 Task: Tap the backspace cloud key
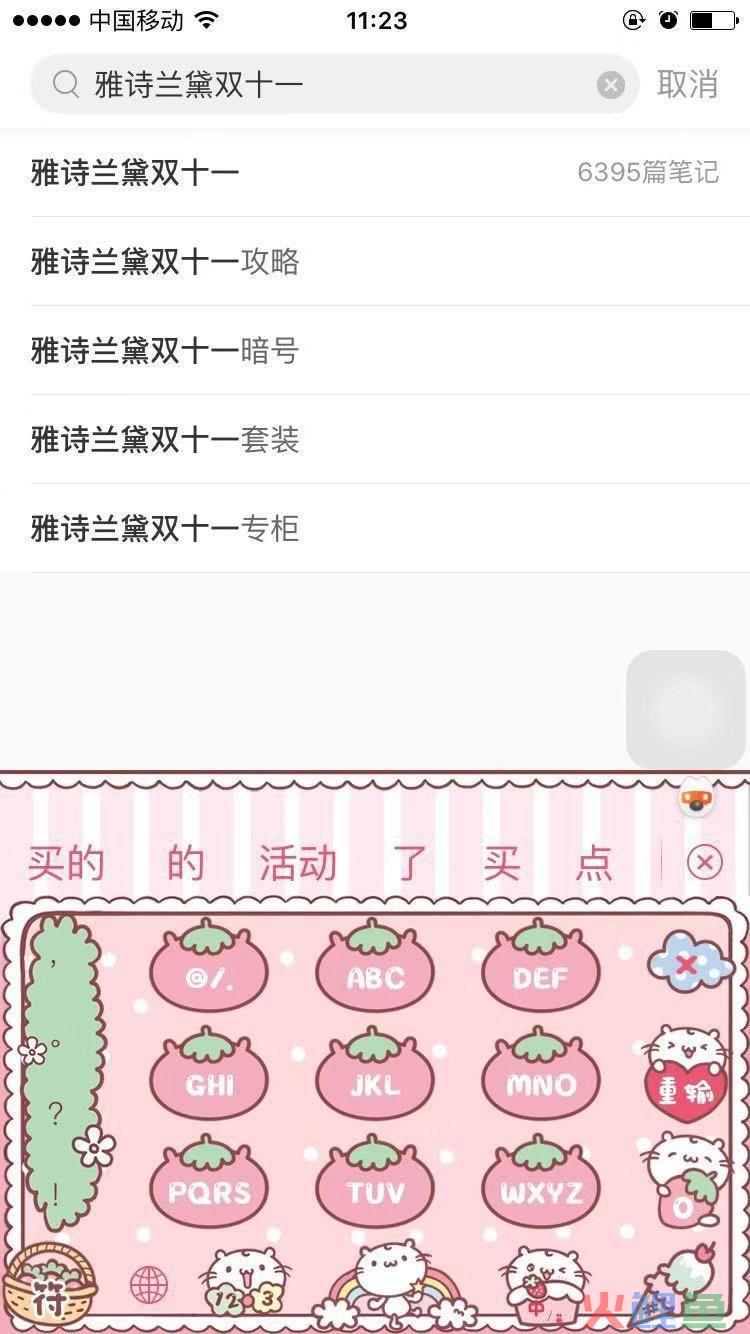coord(686,964)
